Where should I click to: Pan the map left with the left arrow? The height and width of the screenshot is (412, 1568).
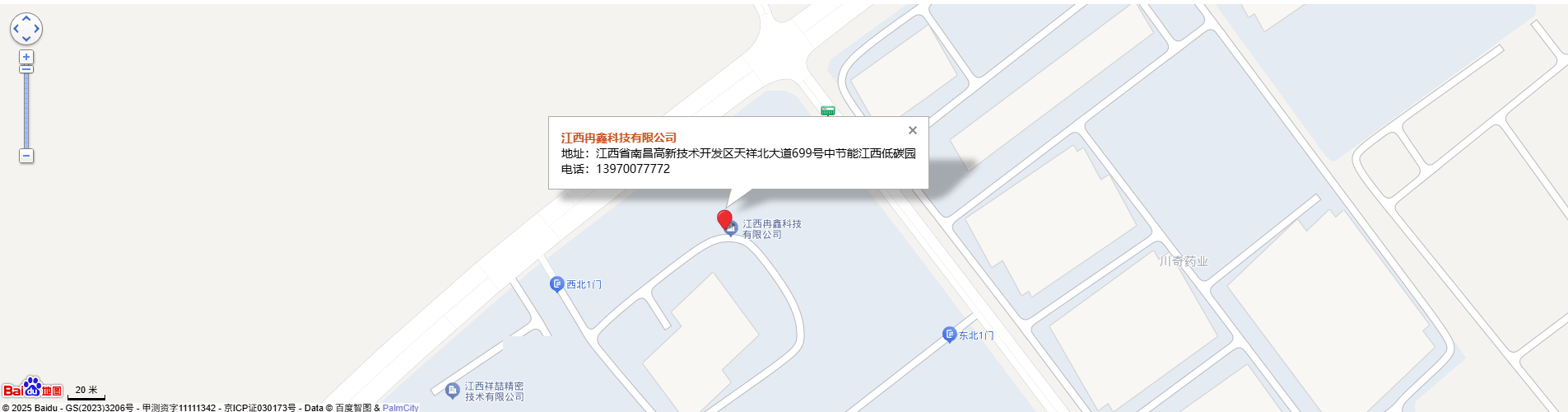coord(16,29)
